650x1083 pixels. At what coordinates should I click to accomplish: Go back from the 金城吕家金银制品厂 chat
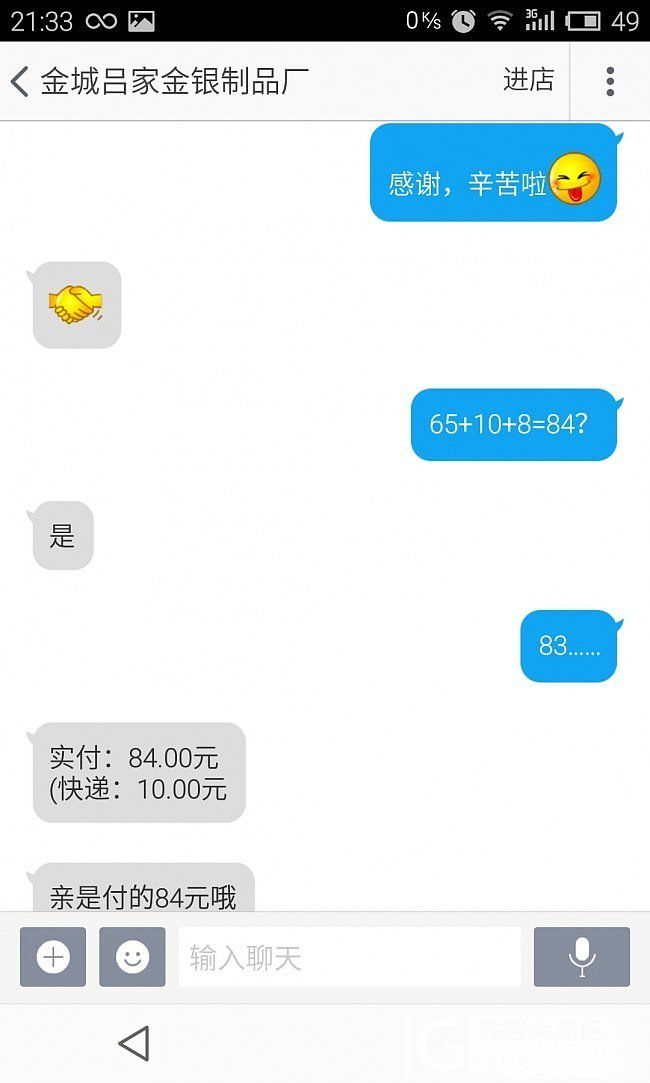point(20,81)
